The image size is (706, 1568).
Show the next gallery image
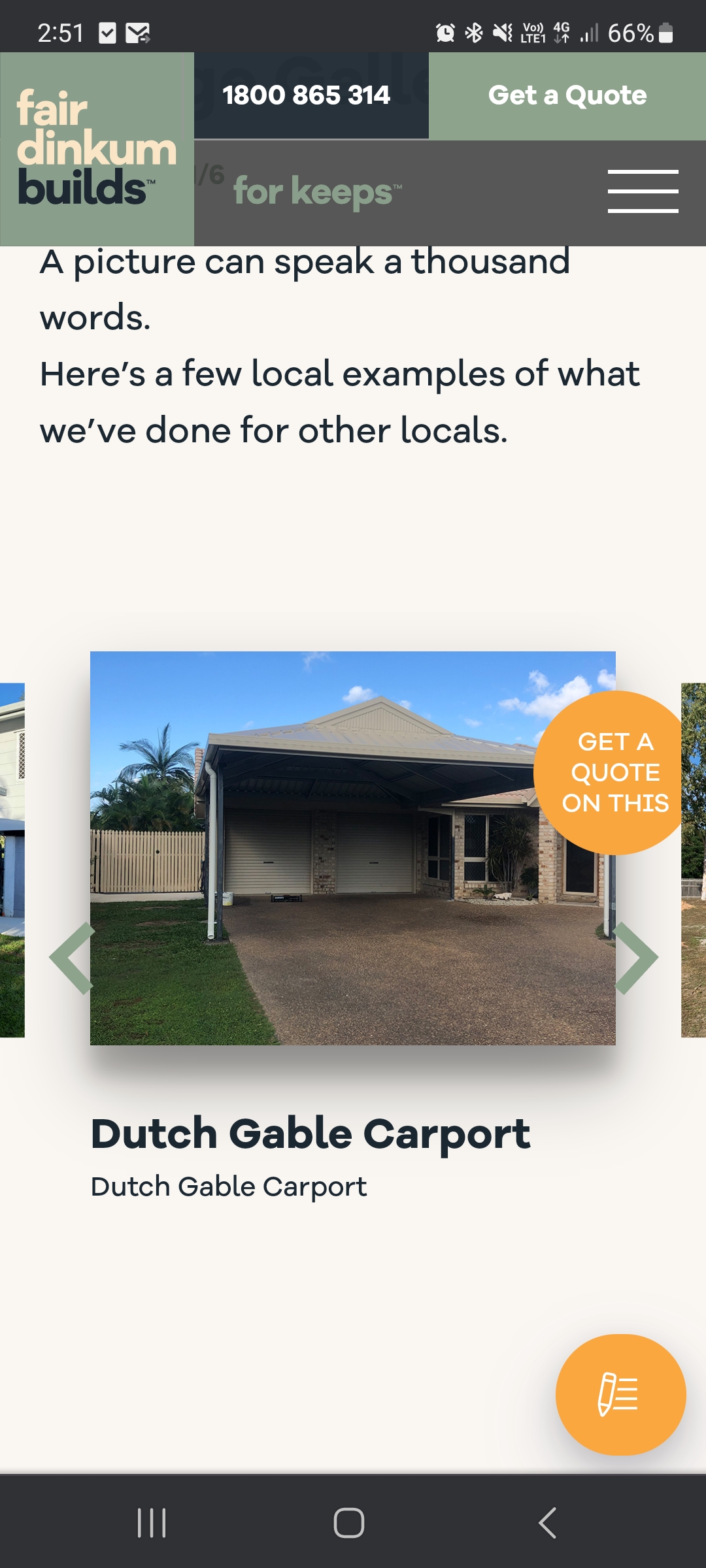(x=635, y=958)
